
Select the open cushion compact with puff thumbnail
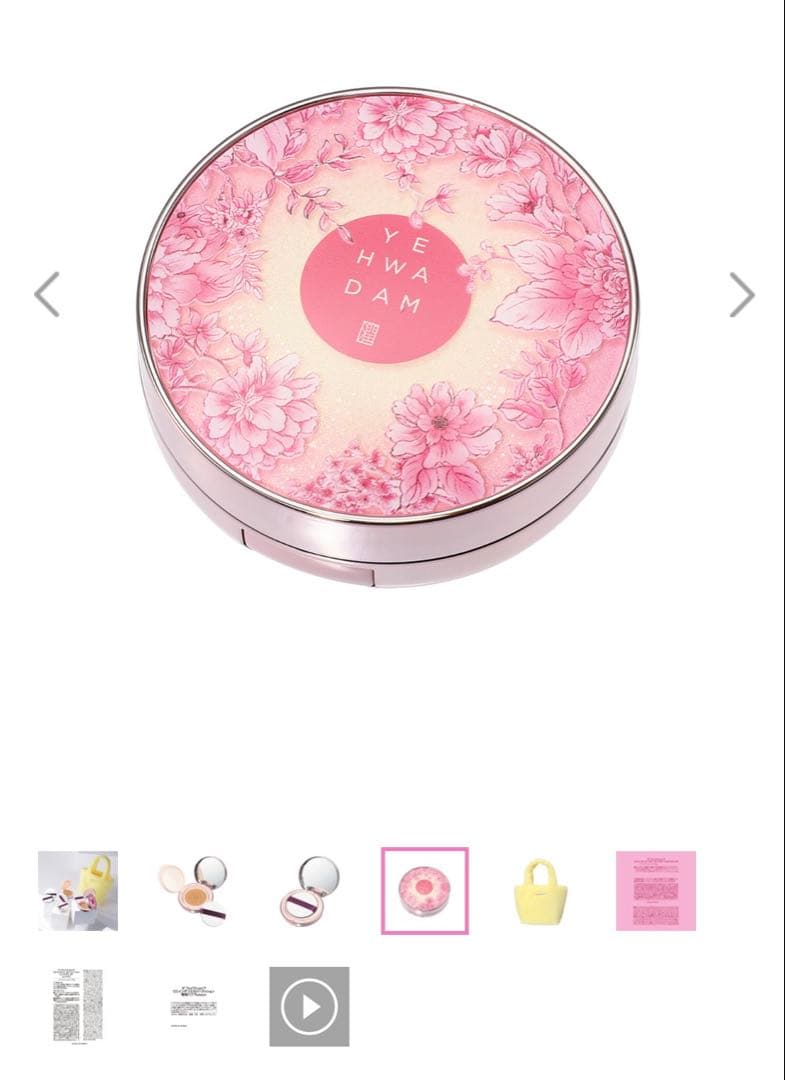click(193, 891)
